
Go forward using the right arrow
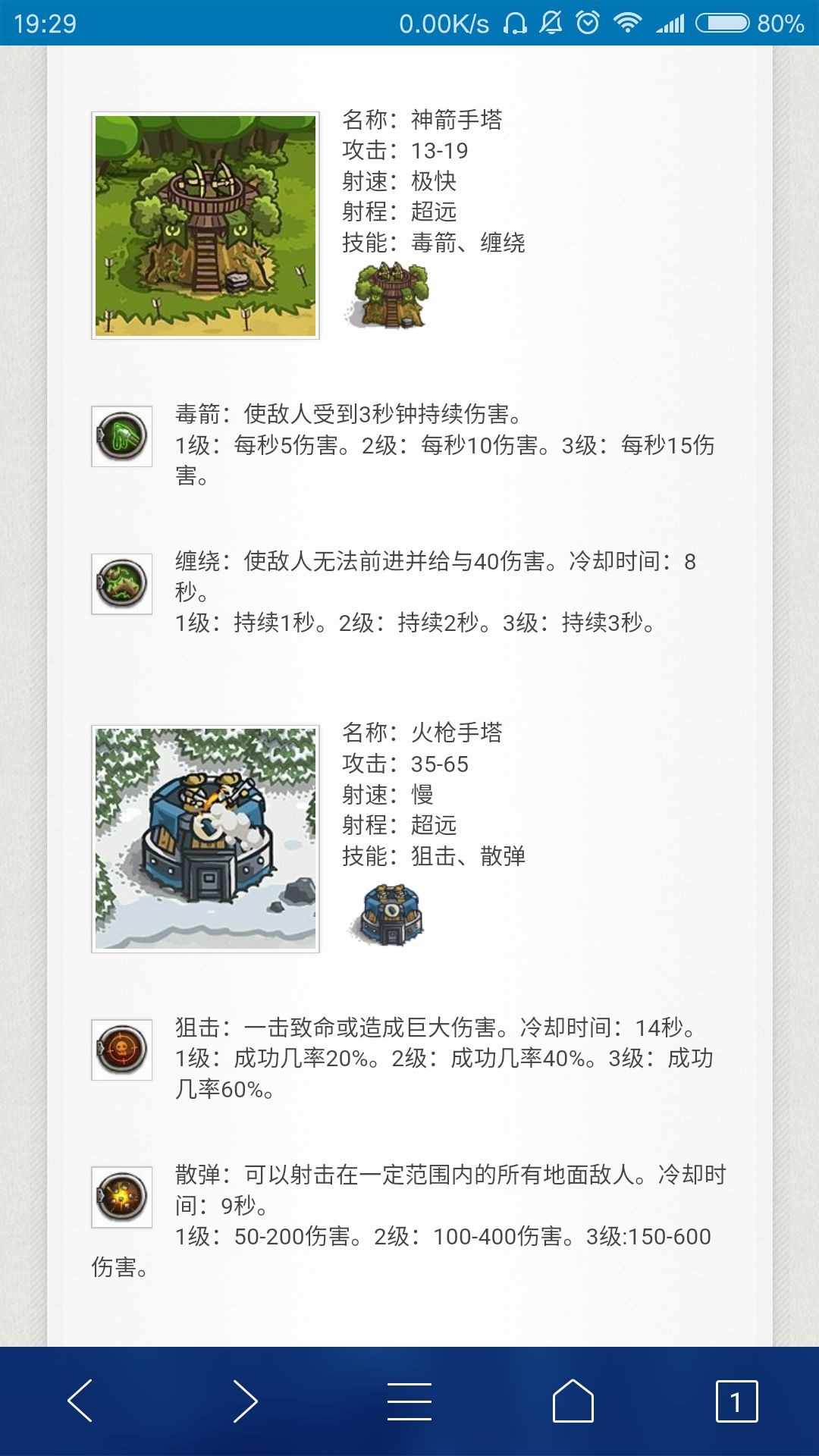tap(245, 1403)
